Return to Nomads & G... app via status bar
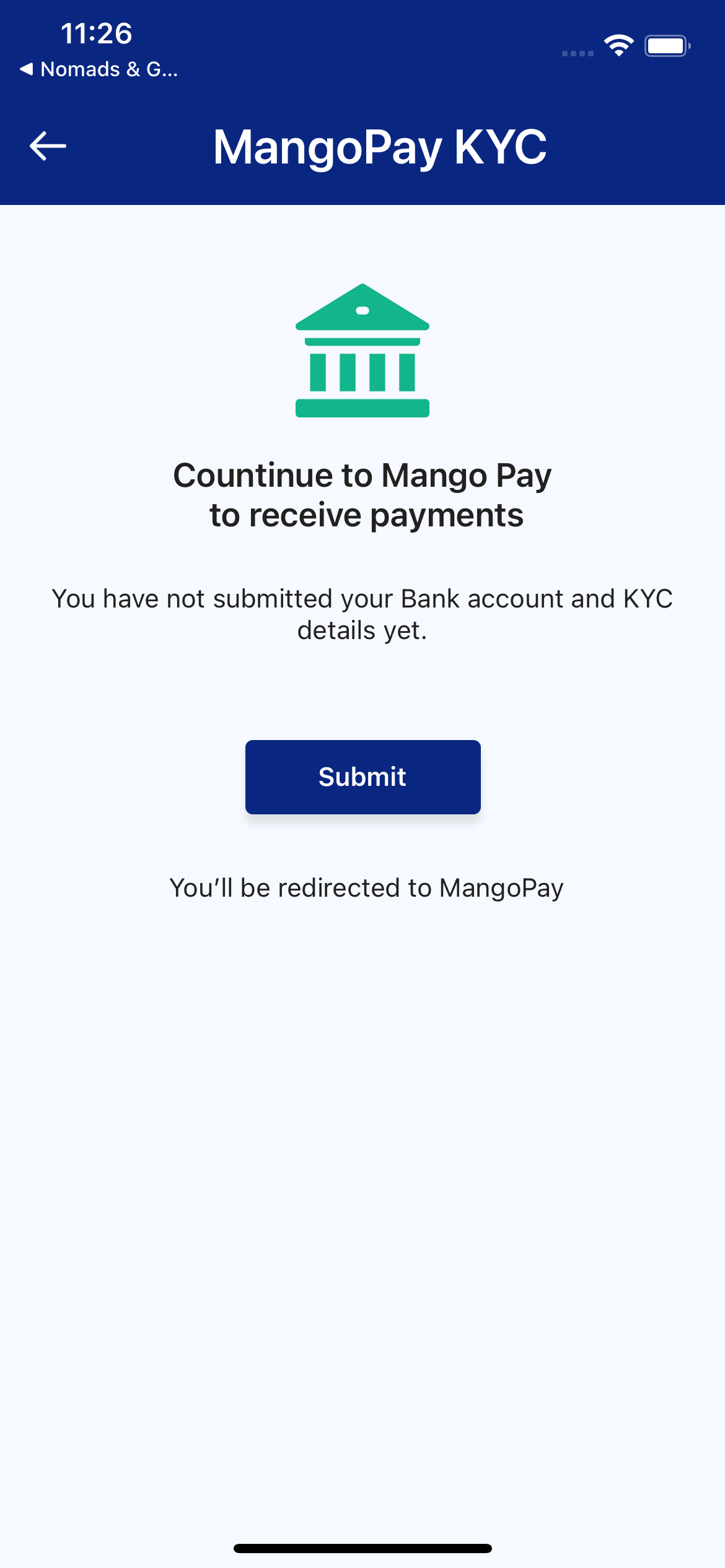 [x=99, y=69]
